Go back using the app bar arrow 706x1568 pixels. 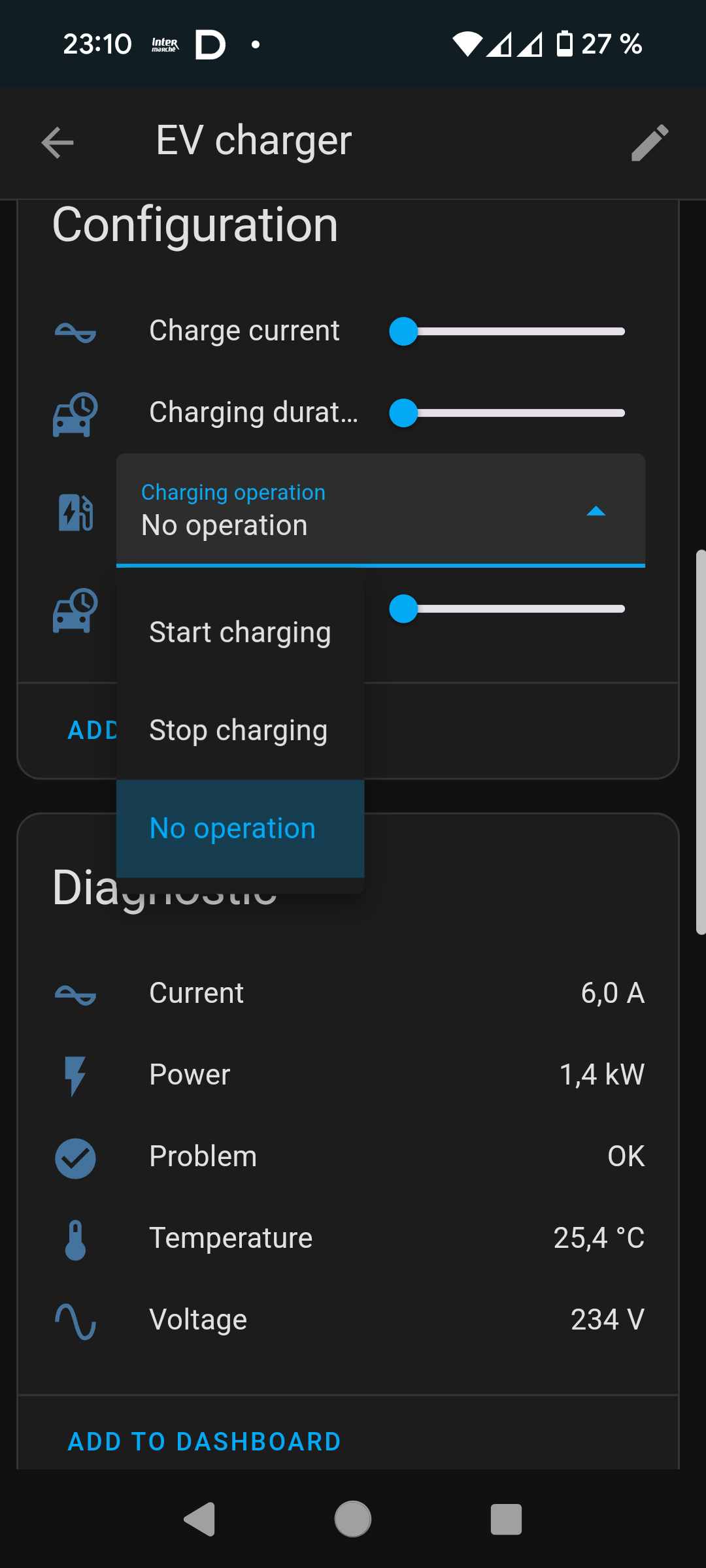tap(58, 142)
